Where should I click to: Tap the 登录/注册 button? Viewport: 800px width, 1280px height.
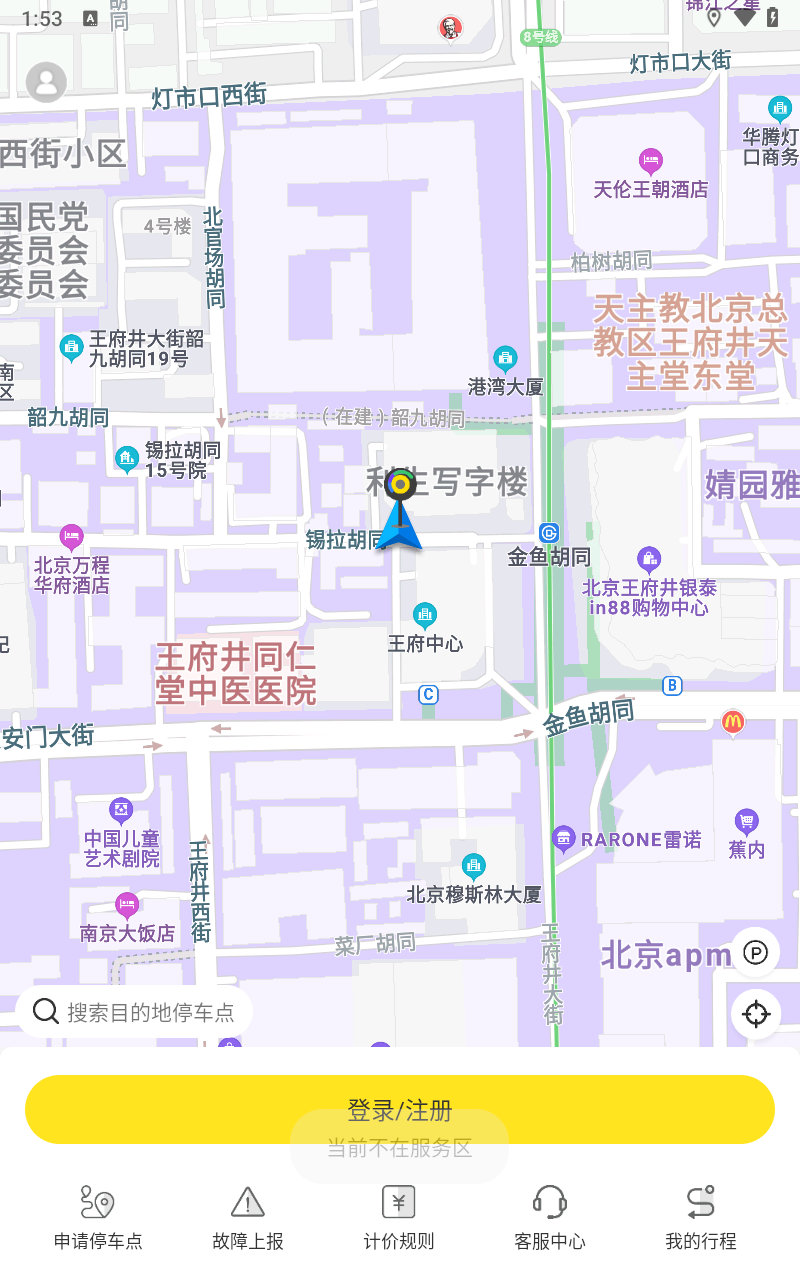click(400, 1109)
